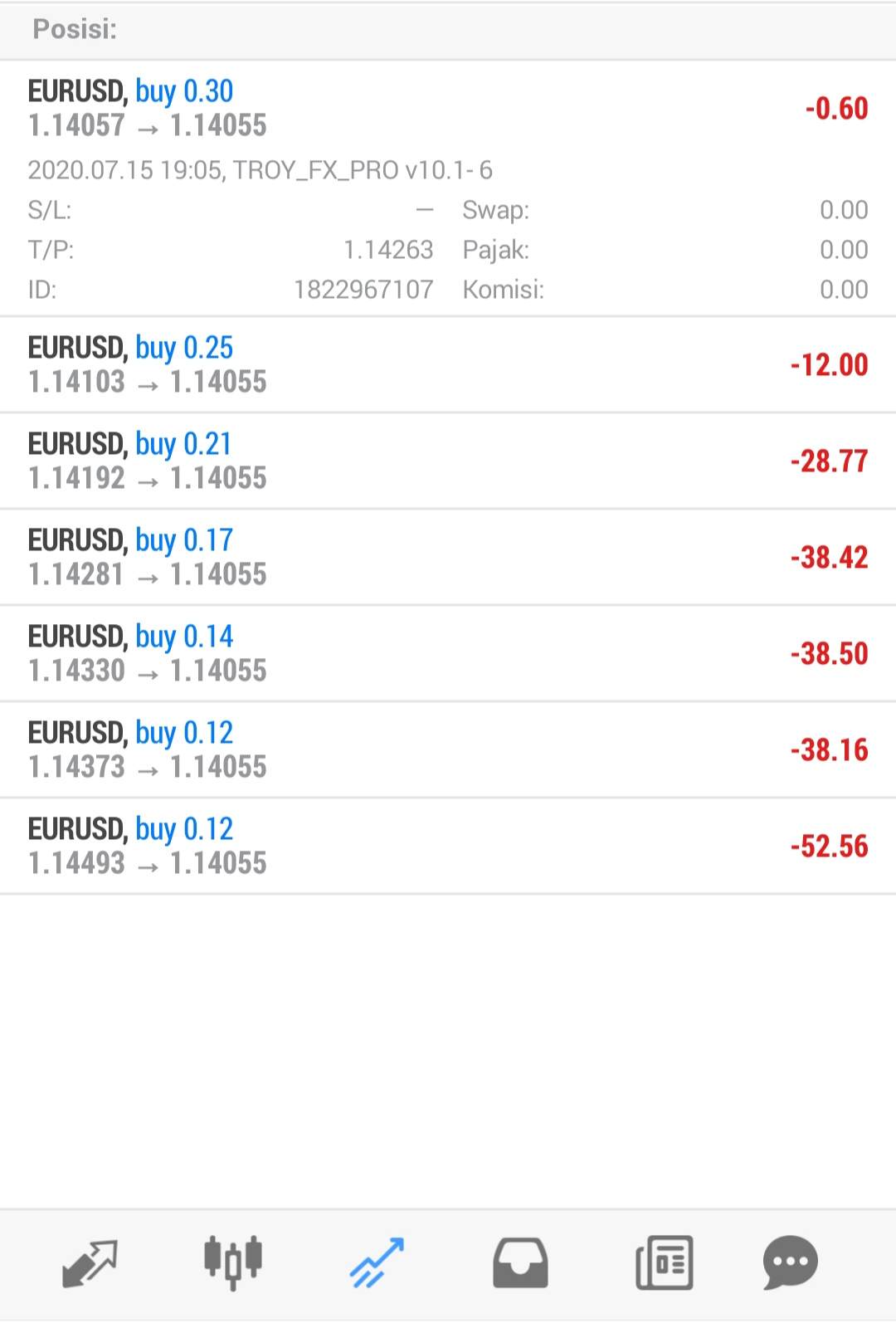Expand the EURUSD buy 0.17 position
The height and width of the screenshot is (1323, 896).
pyautogui.click(x=448, y=557)
